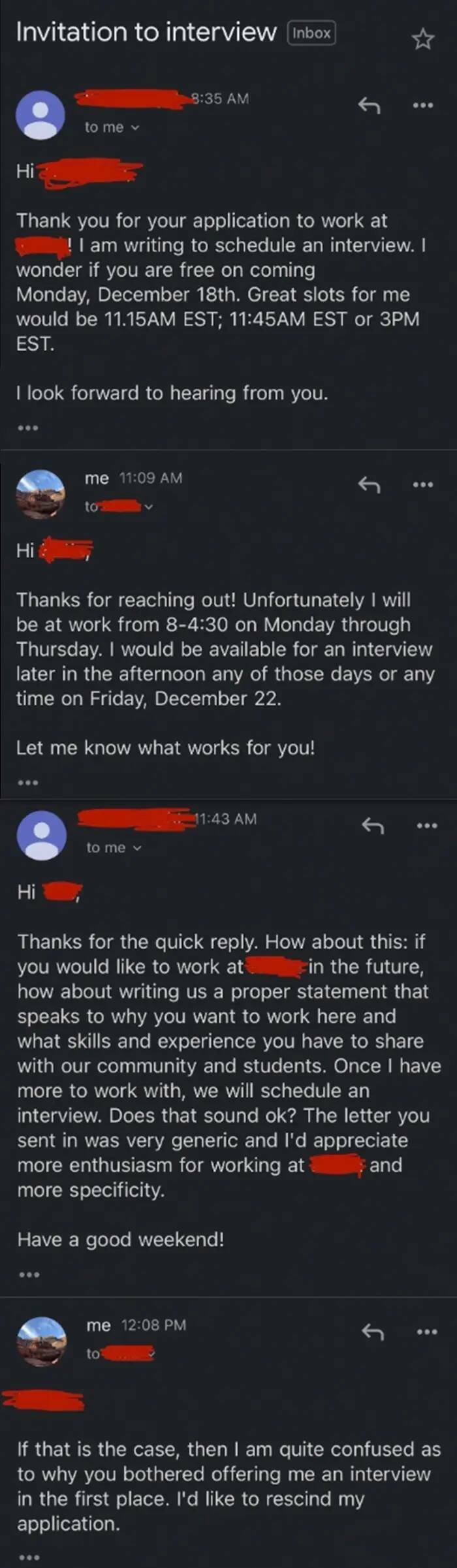Show trimmed content under 11:43 AM message
457x1568 pixels.
coord(29,1274)
